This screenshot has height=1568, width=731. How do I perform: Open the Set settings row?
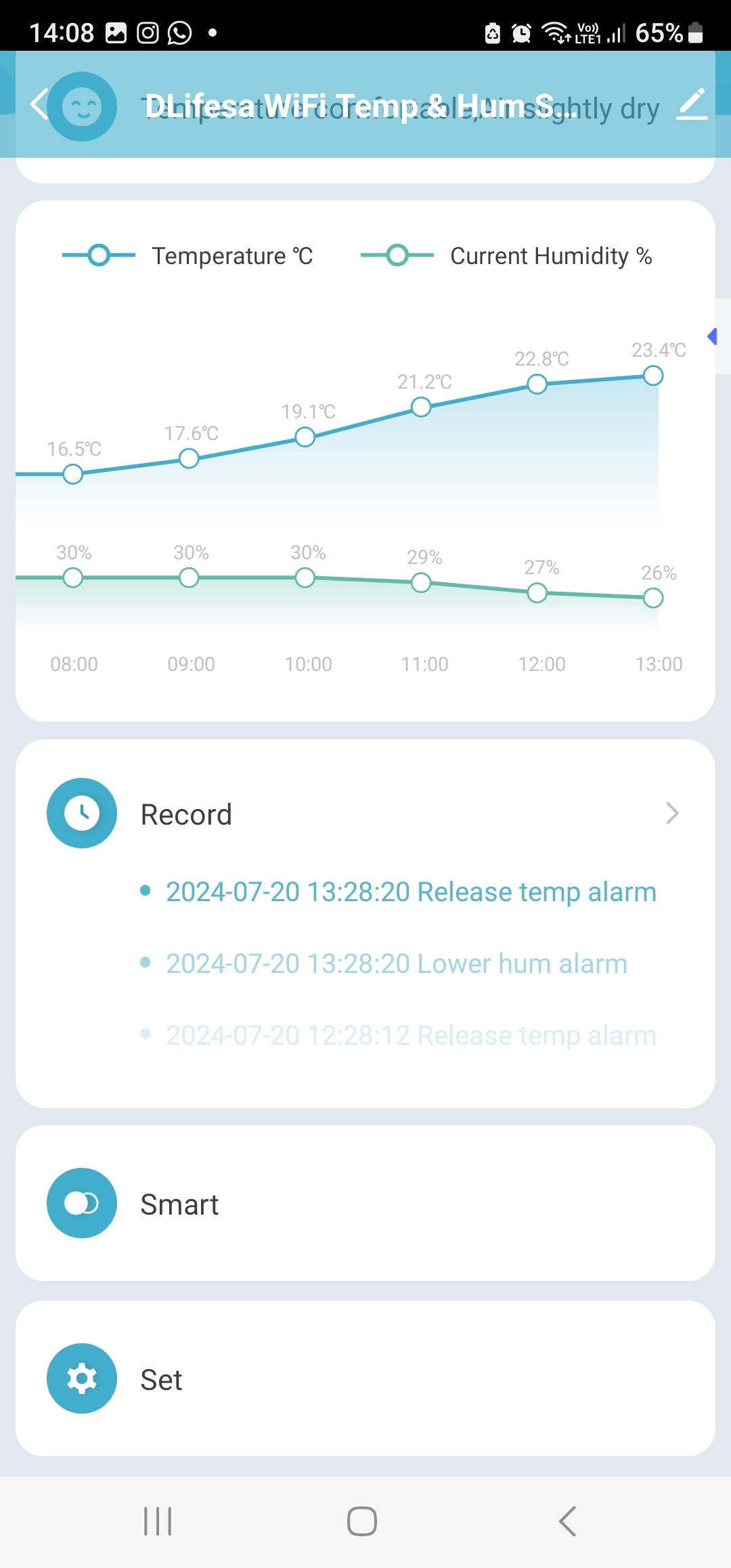click(x=365, y=1378)
